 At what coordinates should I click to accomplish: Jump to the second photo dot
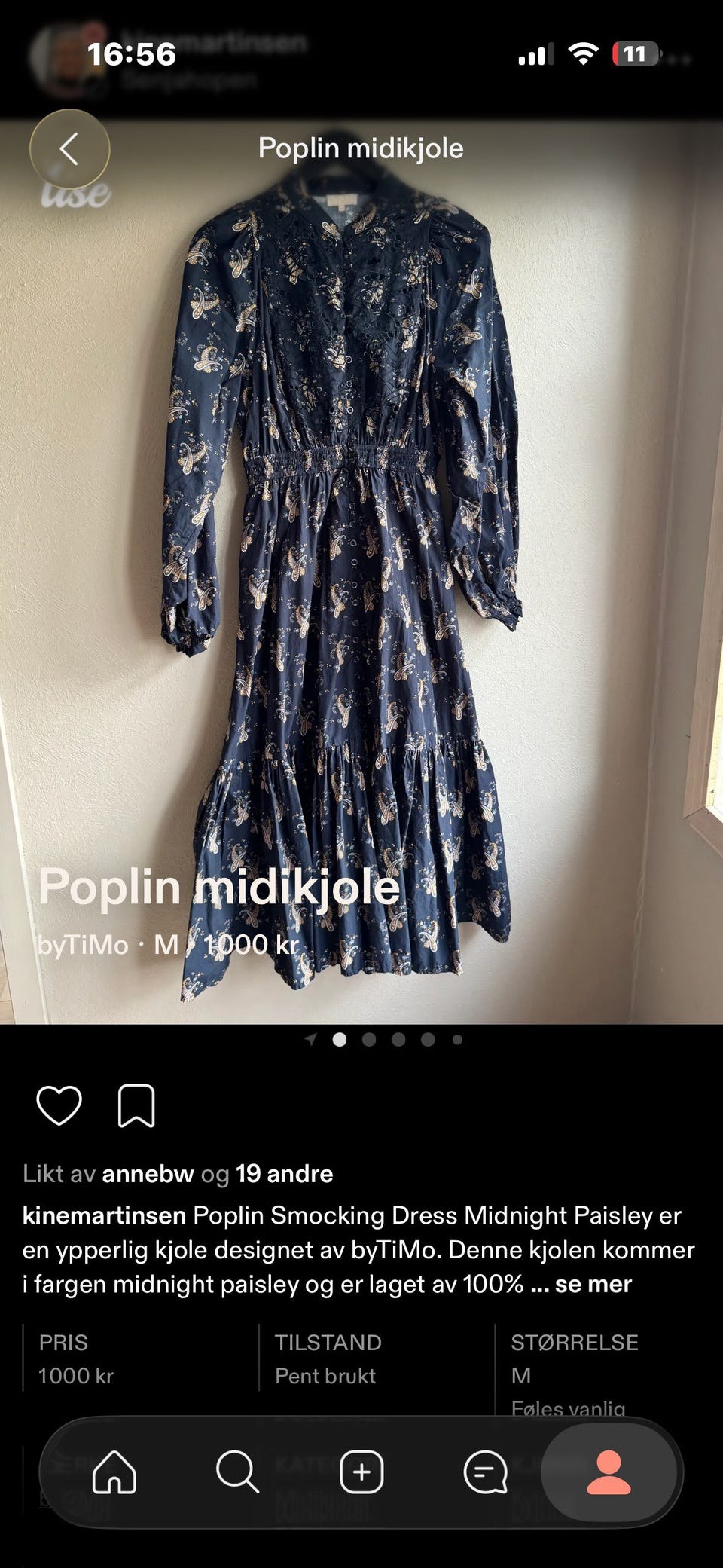click(x=369, y=1039)
